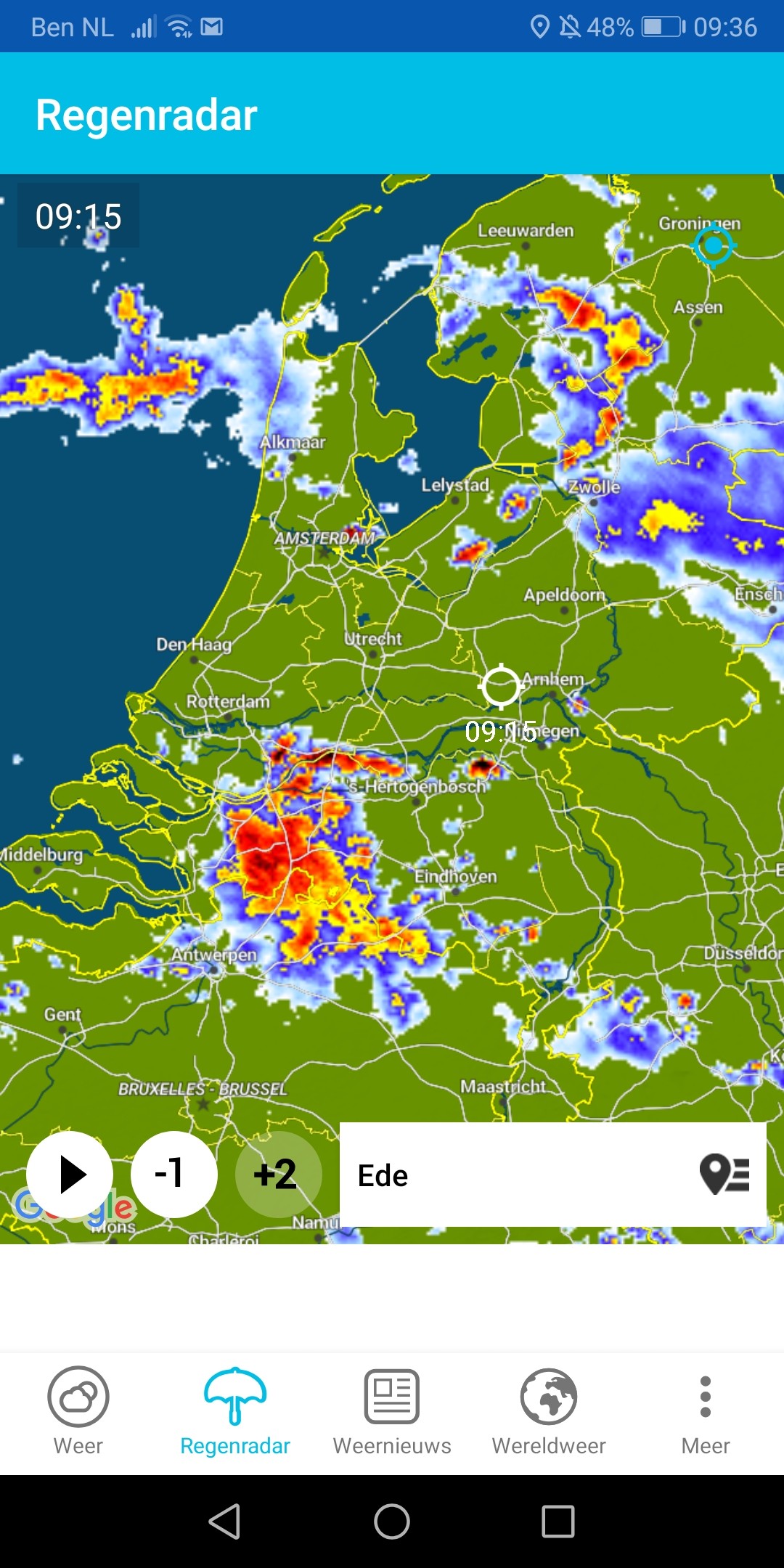Return to the home screen

pyautogui.click(x=392, y=1522)
